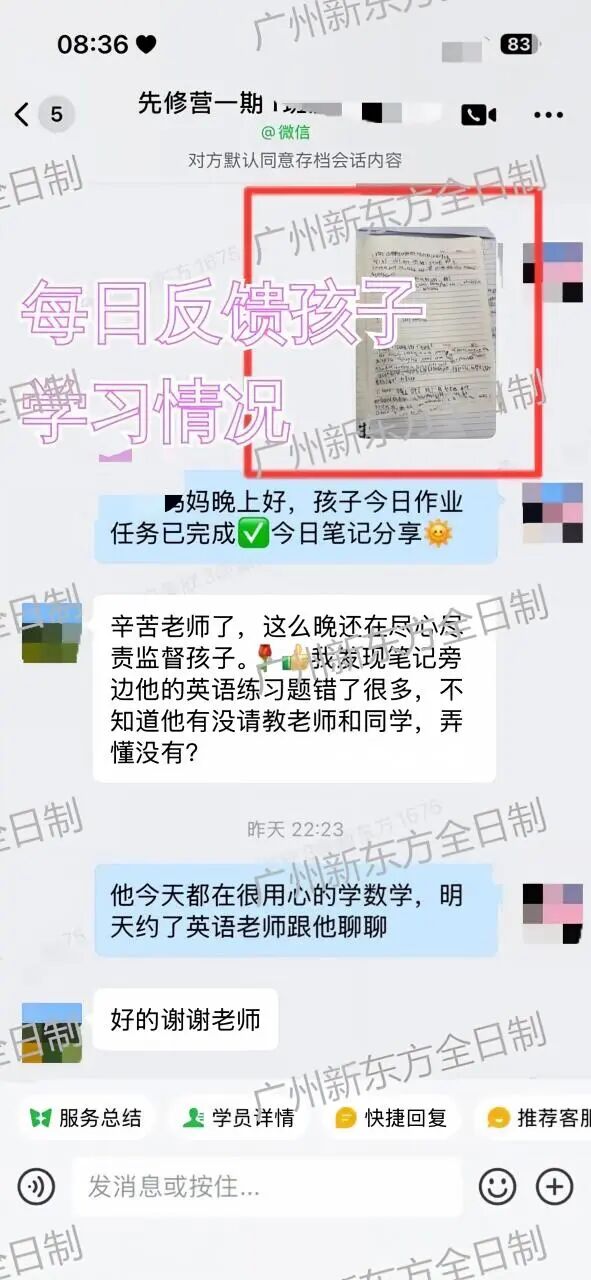
Task: Tap the 推荐客服 chip
Action: tap(534, 1117)
